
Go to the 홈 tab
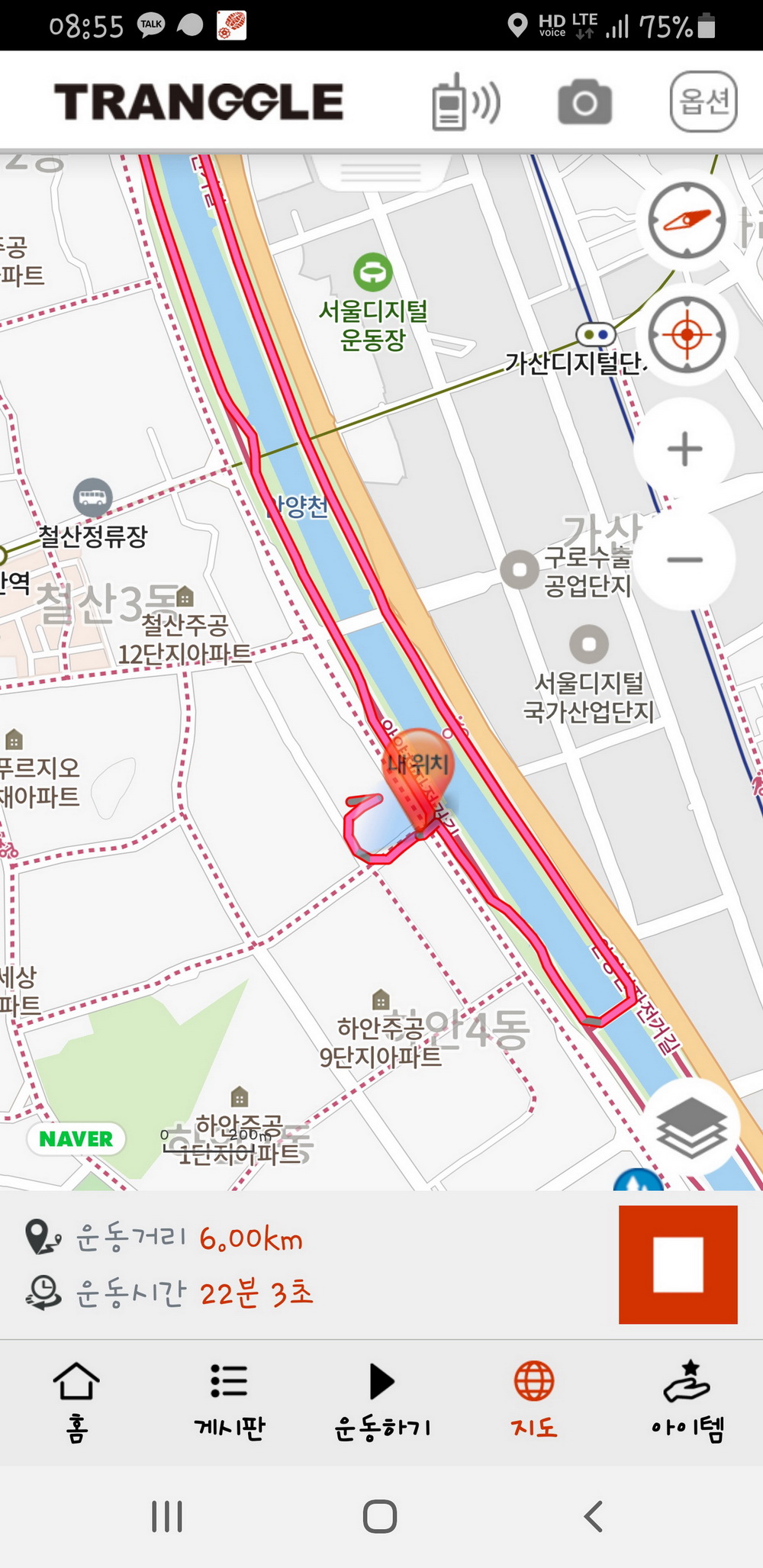76,1401
